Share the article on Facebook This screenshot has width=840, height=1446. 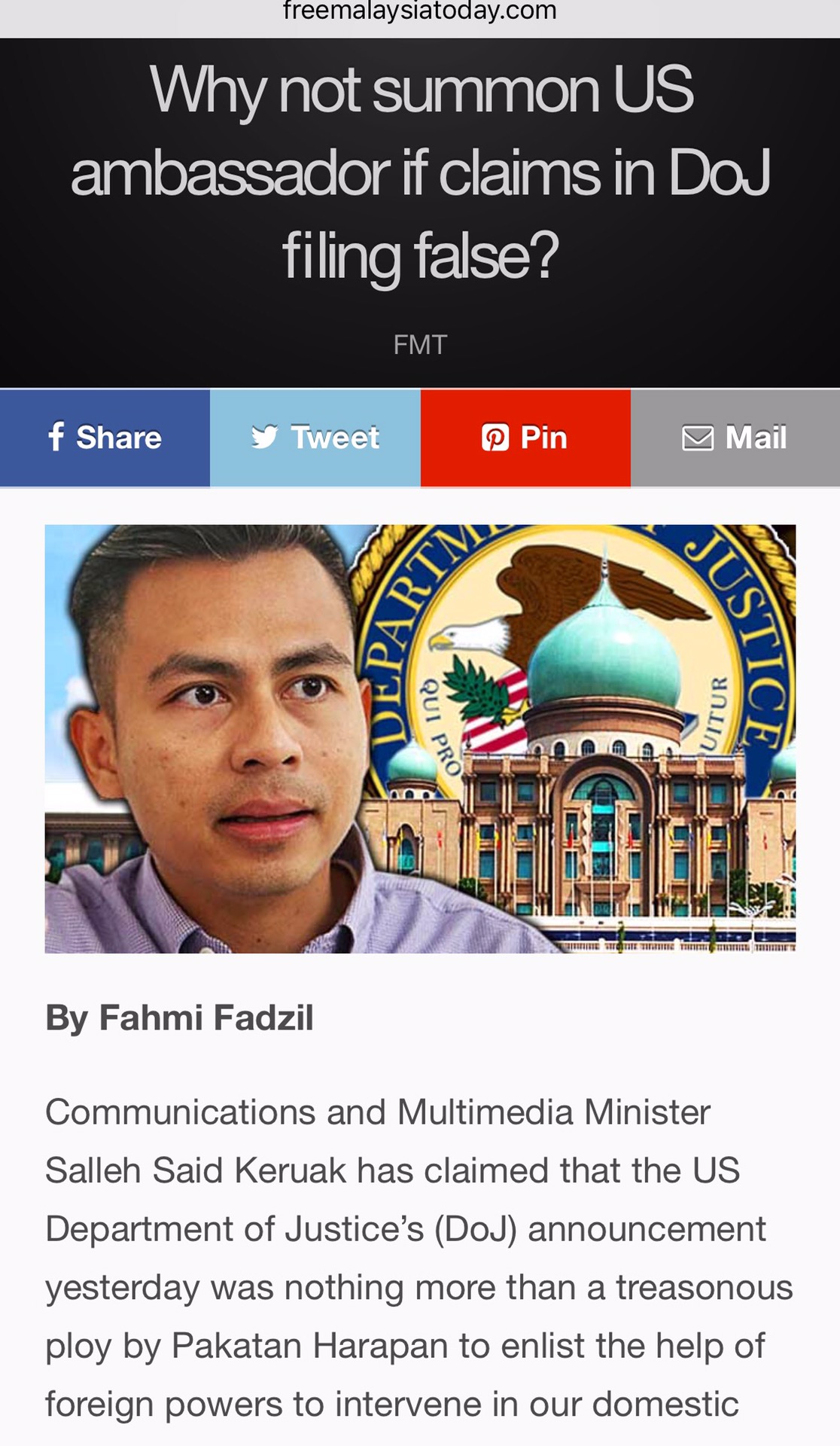pyautogui.click(x=105, y=438)
